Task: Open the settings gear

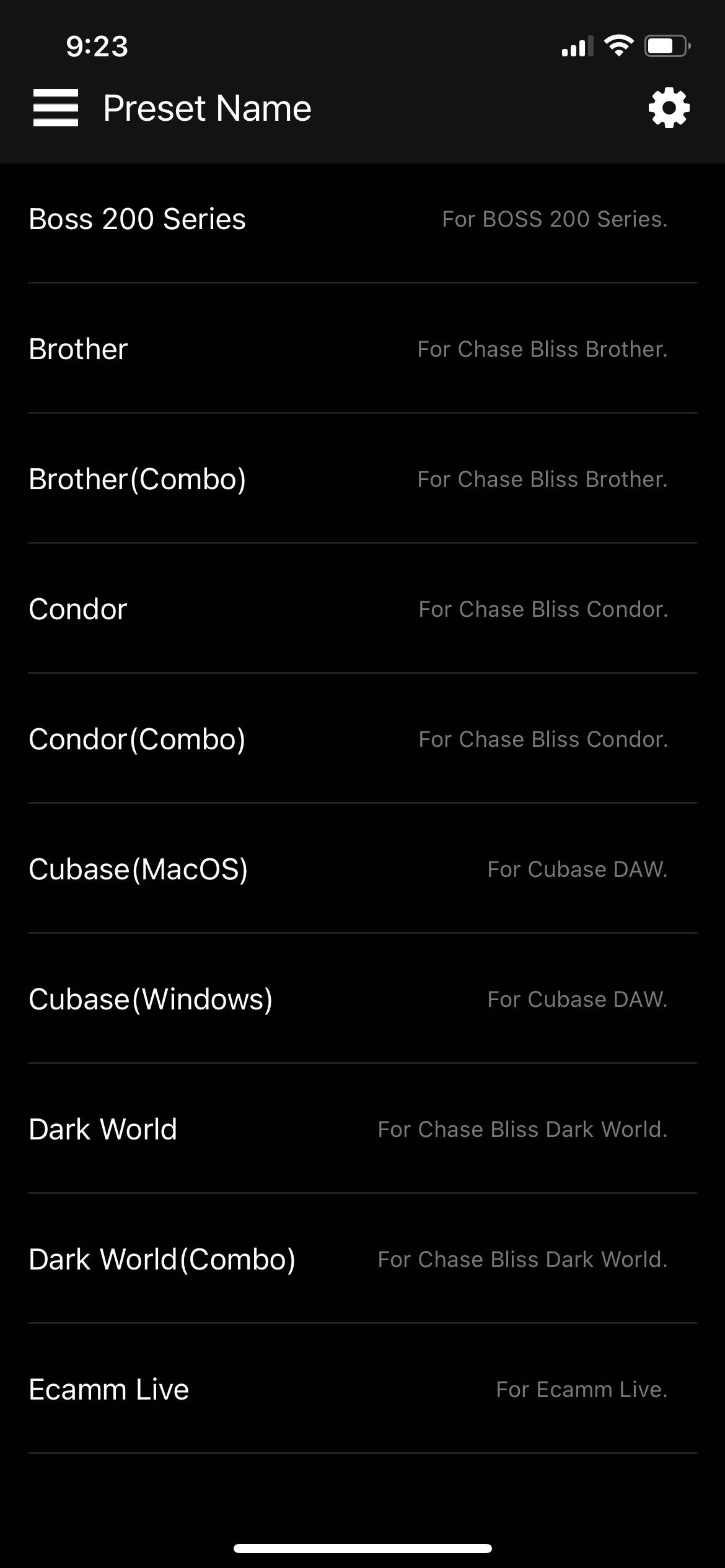Action: click(x=669, y=108)
